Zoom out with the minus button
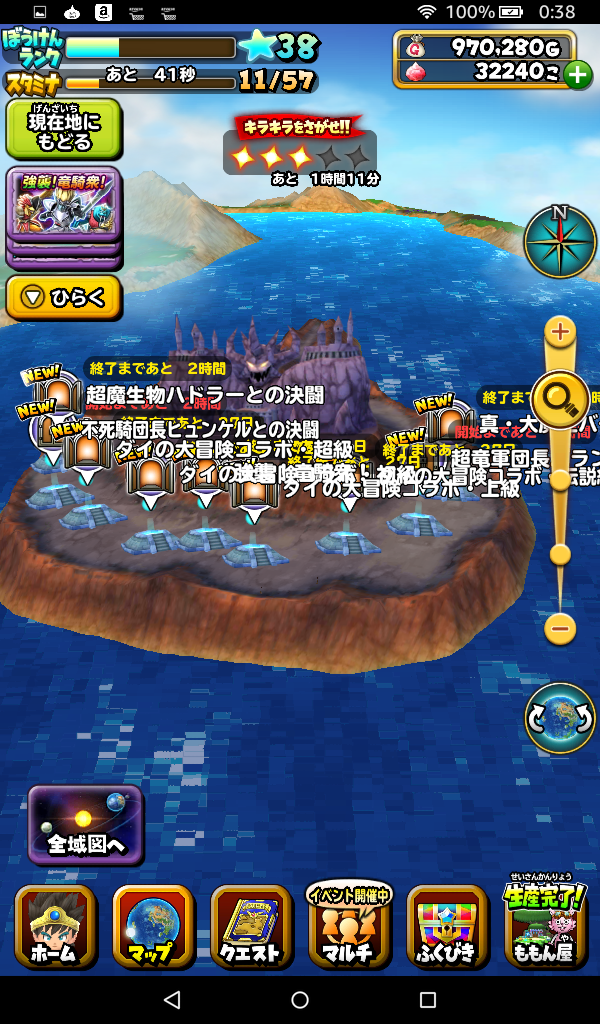The image size is (600, 1024). click(x=560, y=628)
